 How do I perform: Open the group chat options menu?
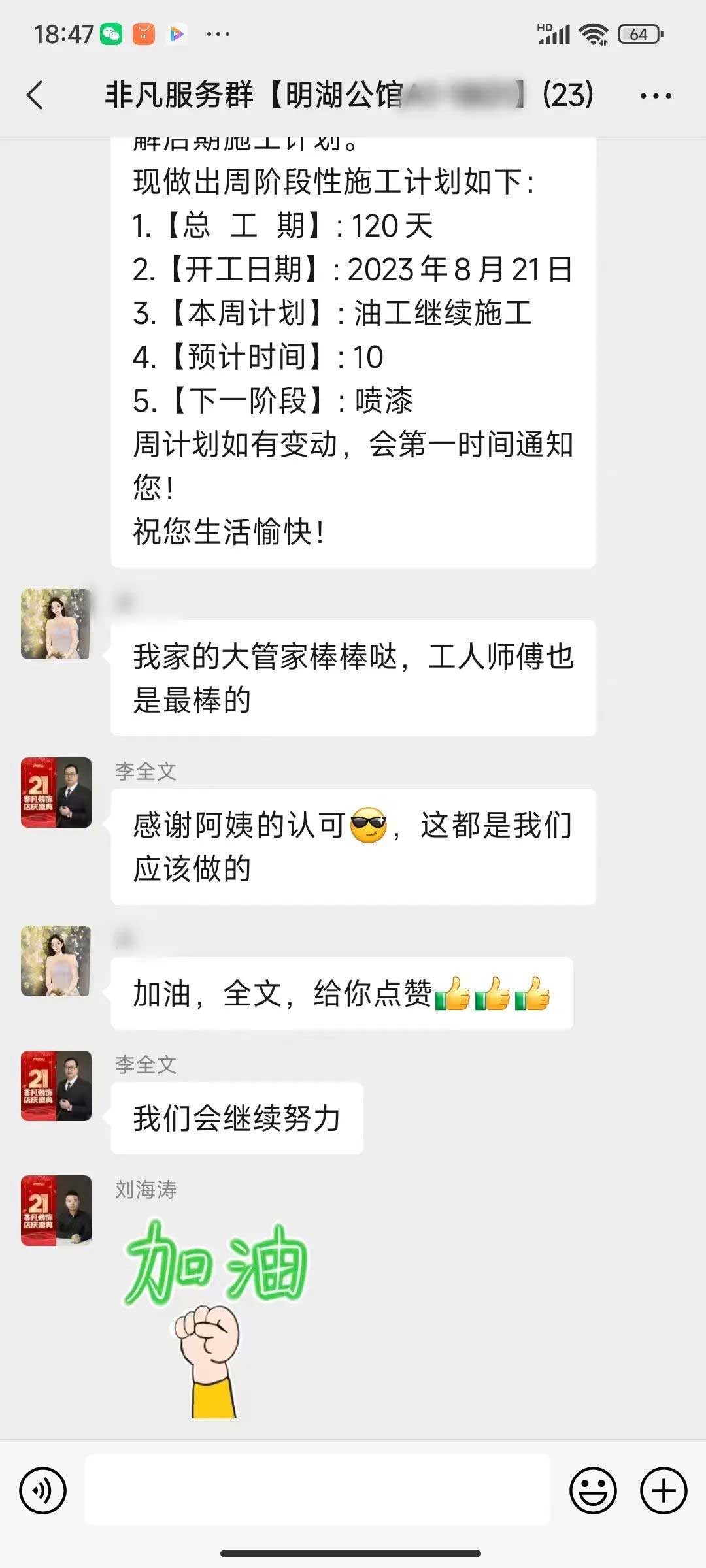click(655, 96)
